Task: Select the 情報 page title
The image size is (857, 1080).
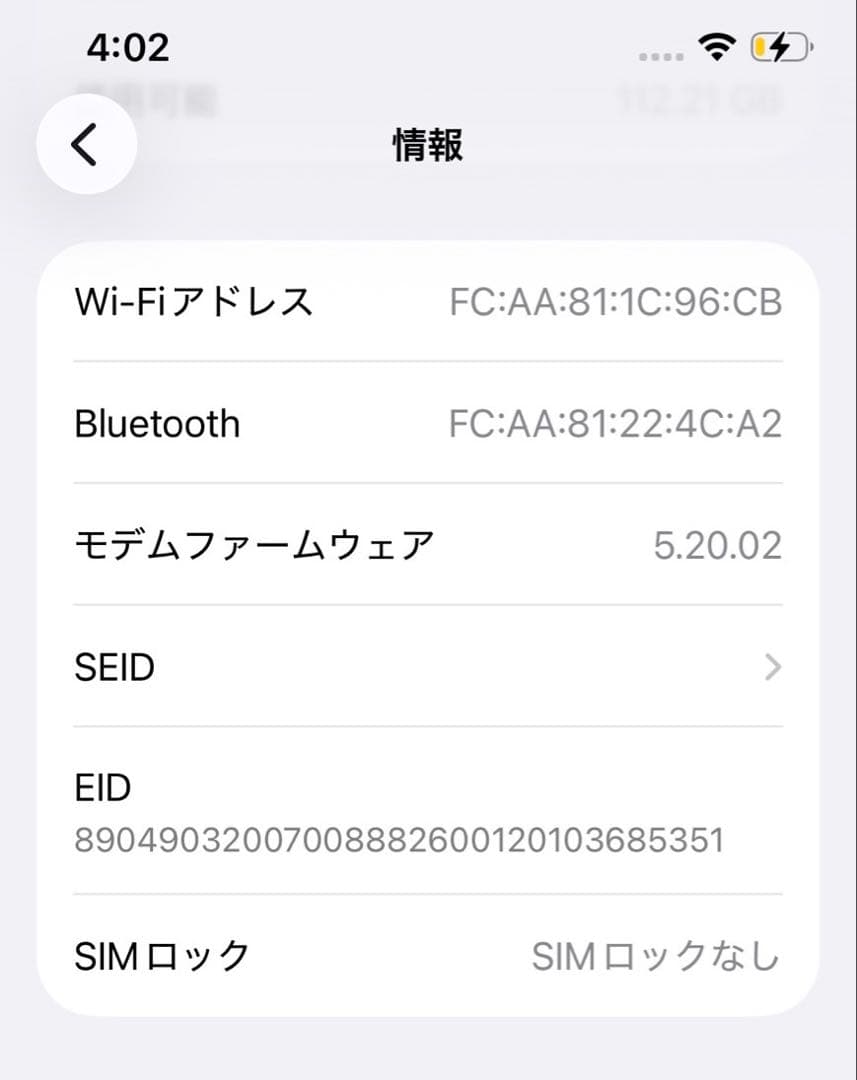Action: click(428, 145)
